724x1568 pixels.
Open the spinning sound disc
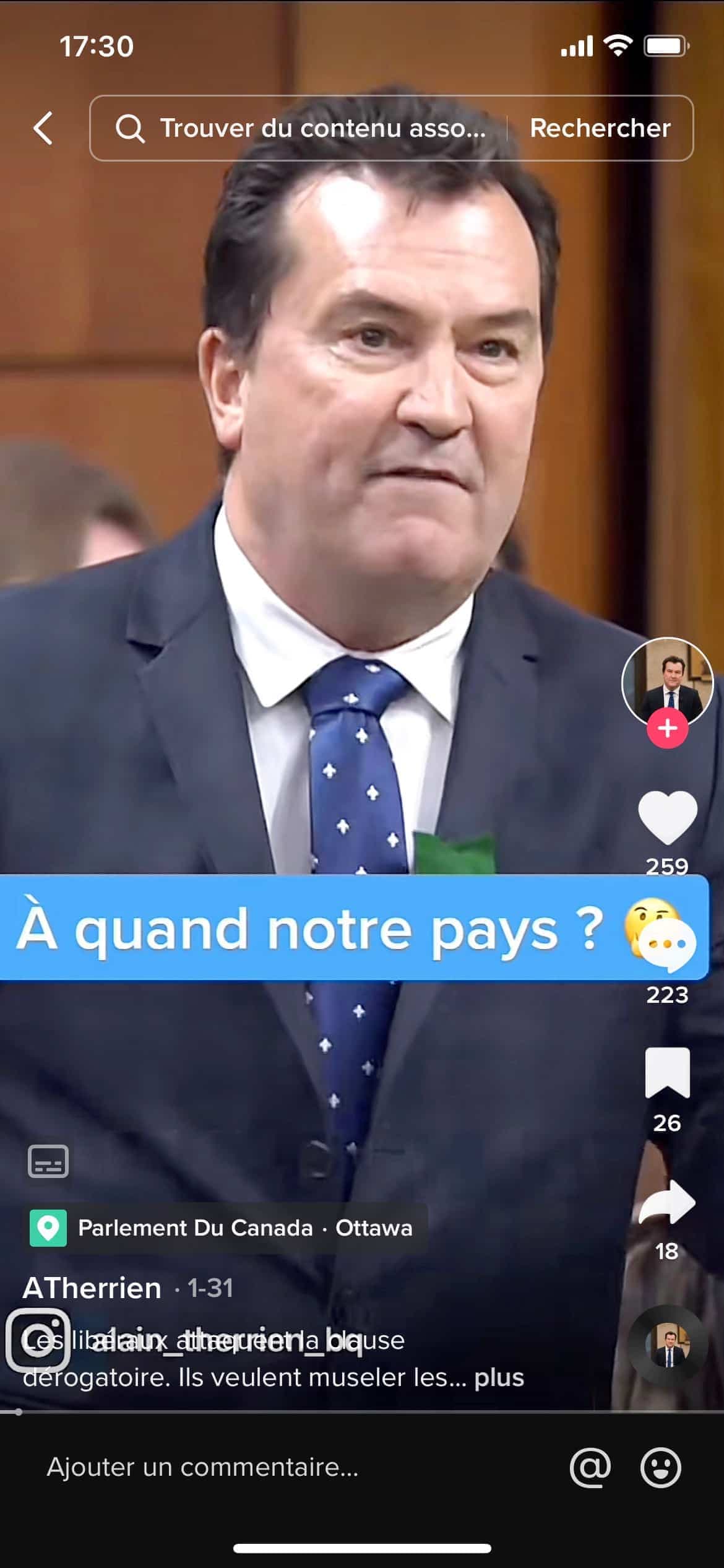(667, 1345)
